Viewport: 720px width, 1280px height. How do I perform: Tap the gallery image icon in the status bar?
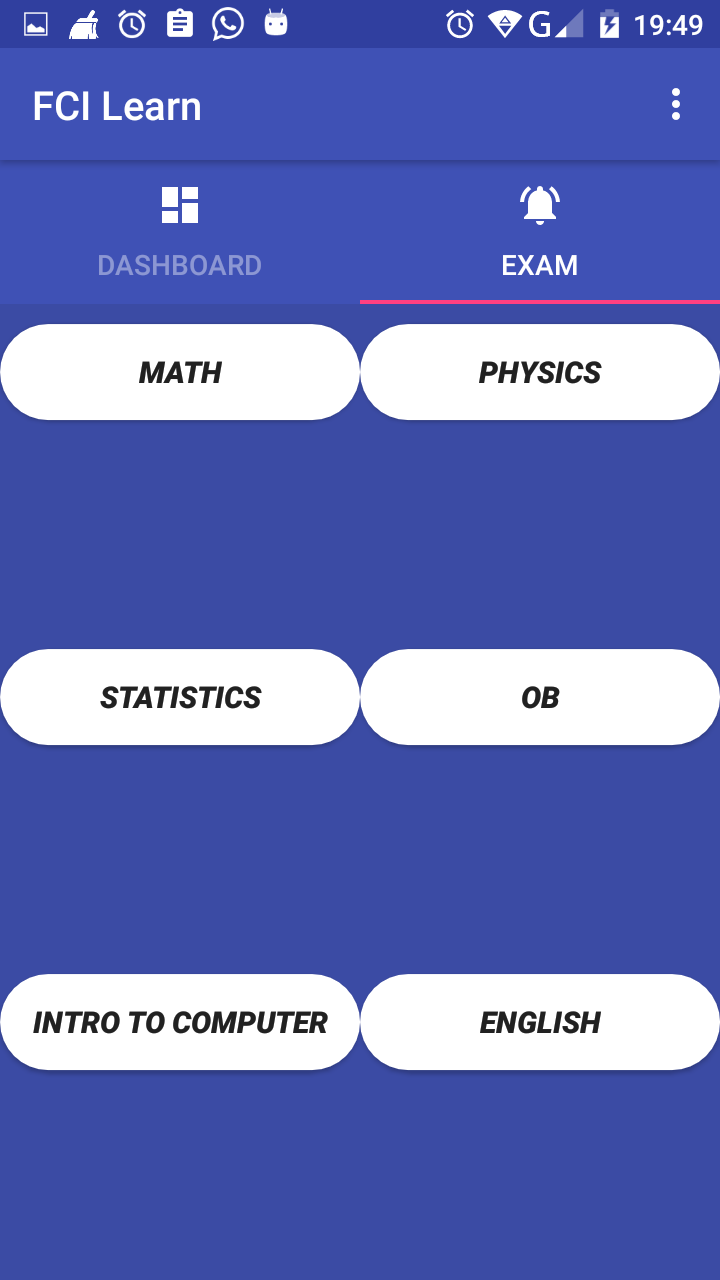35,22
